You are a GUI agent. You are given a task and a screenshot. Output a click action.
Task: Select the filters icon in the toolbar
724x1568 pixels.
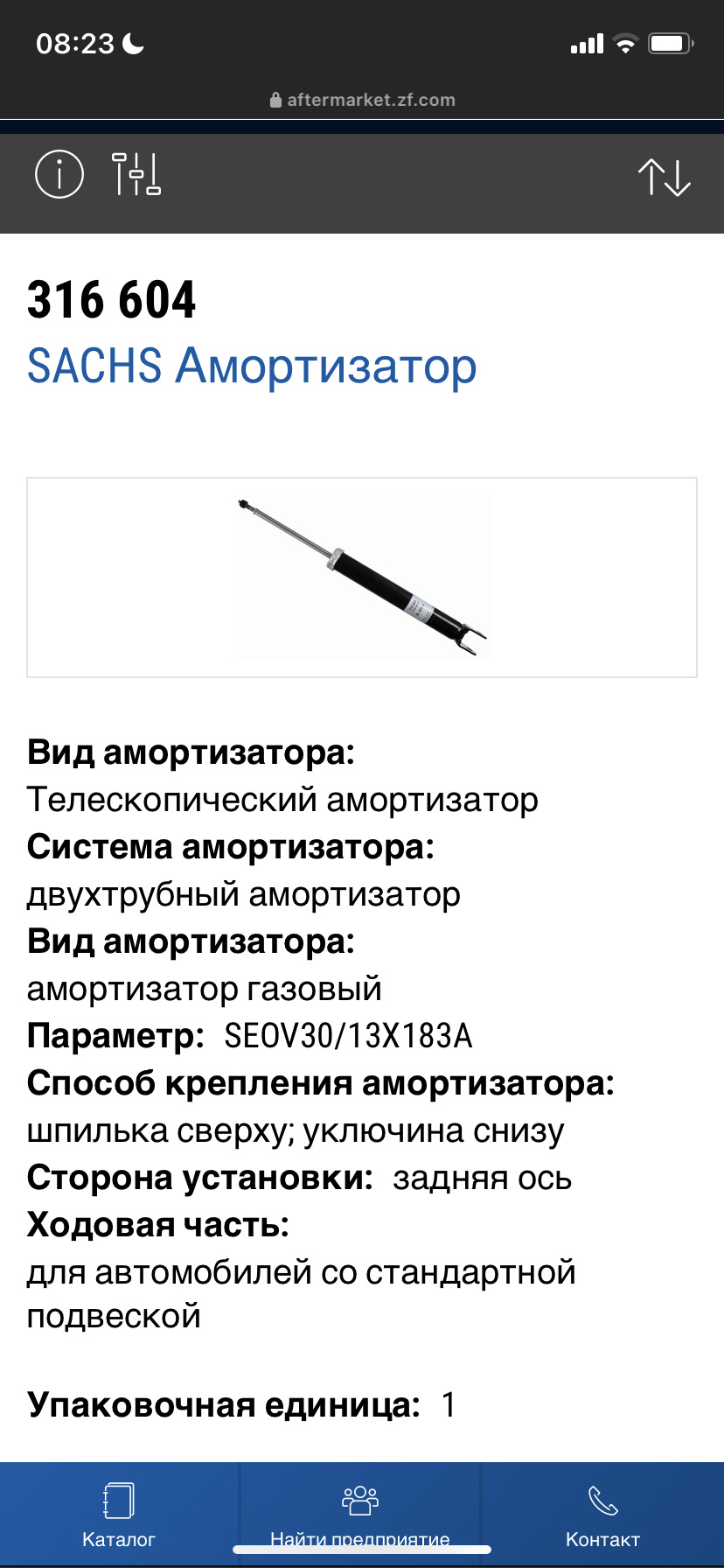136,174
